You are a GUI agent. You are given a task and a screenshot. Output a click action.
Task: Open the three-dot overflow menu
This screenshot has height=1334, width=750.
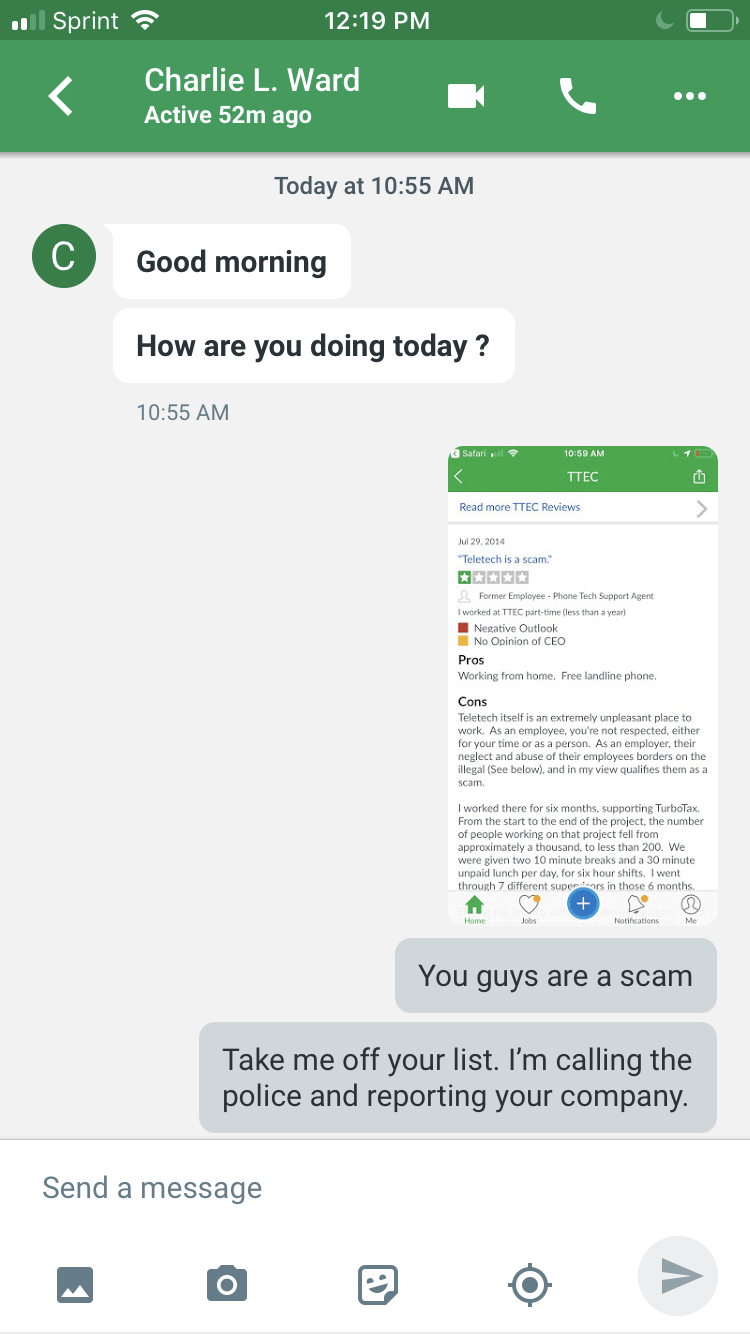pos(690,97)
